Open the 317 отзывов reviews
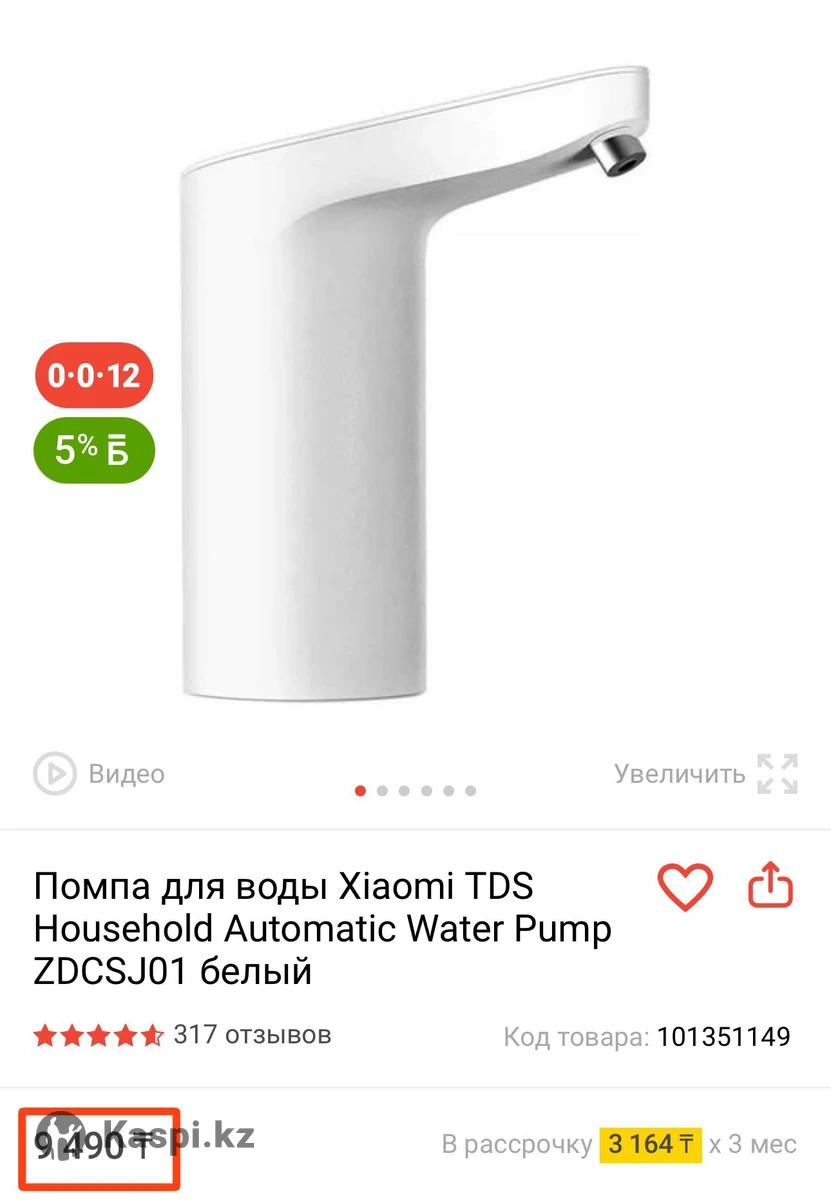831x1200 pixels. coord(251,1034)
